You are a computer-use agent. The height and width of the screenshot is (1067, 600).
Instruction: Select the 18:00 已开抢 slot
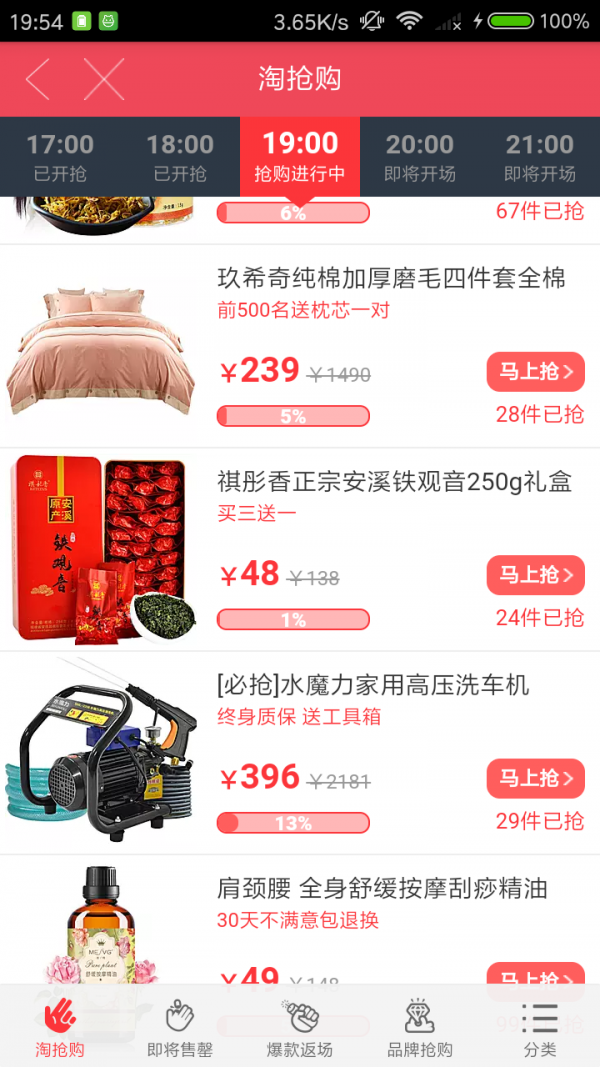pos(180,157)
